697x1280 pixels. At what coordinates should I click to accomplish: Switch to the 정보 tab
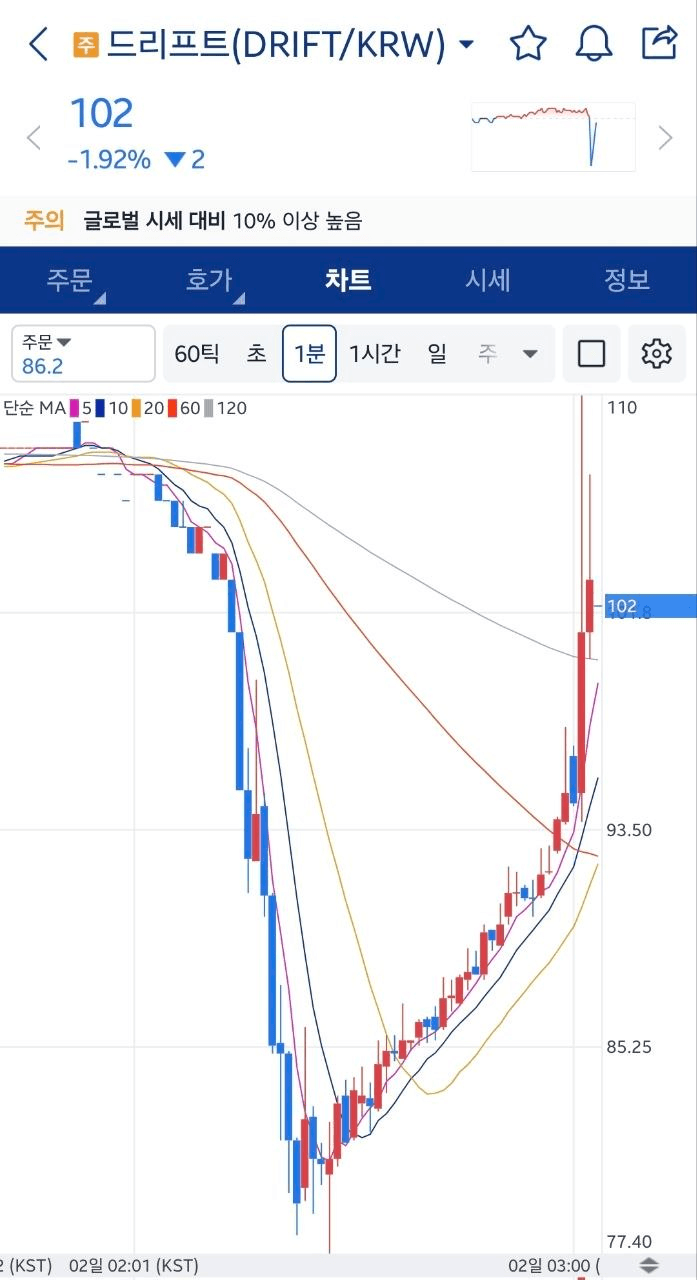[627, 280]
